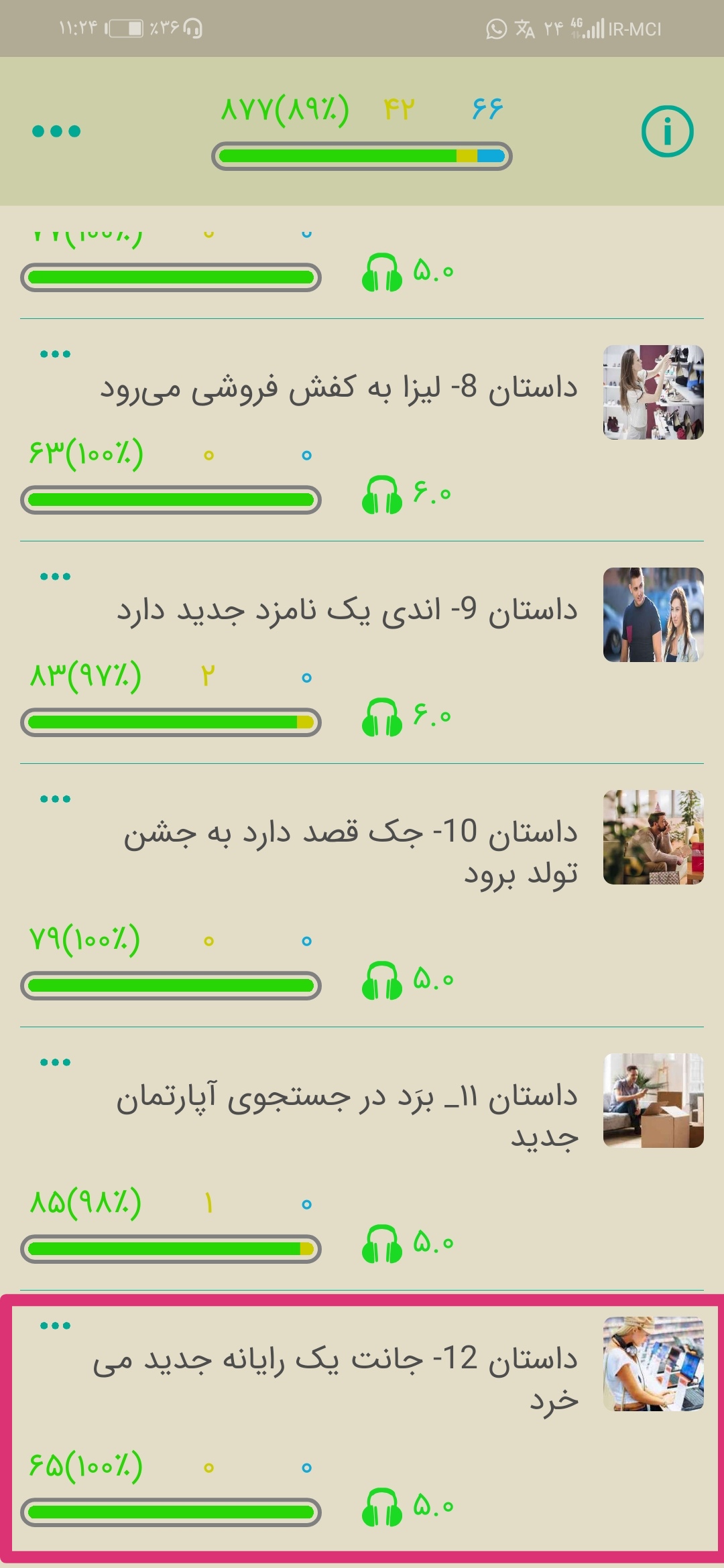
Task: Open the three-dot menu for story 12
Action: (x=55, y=1326)
